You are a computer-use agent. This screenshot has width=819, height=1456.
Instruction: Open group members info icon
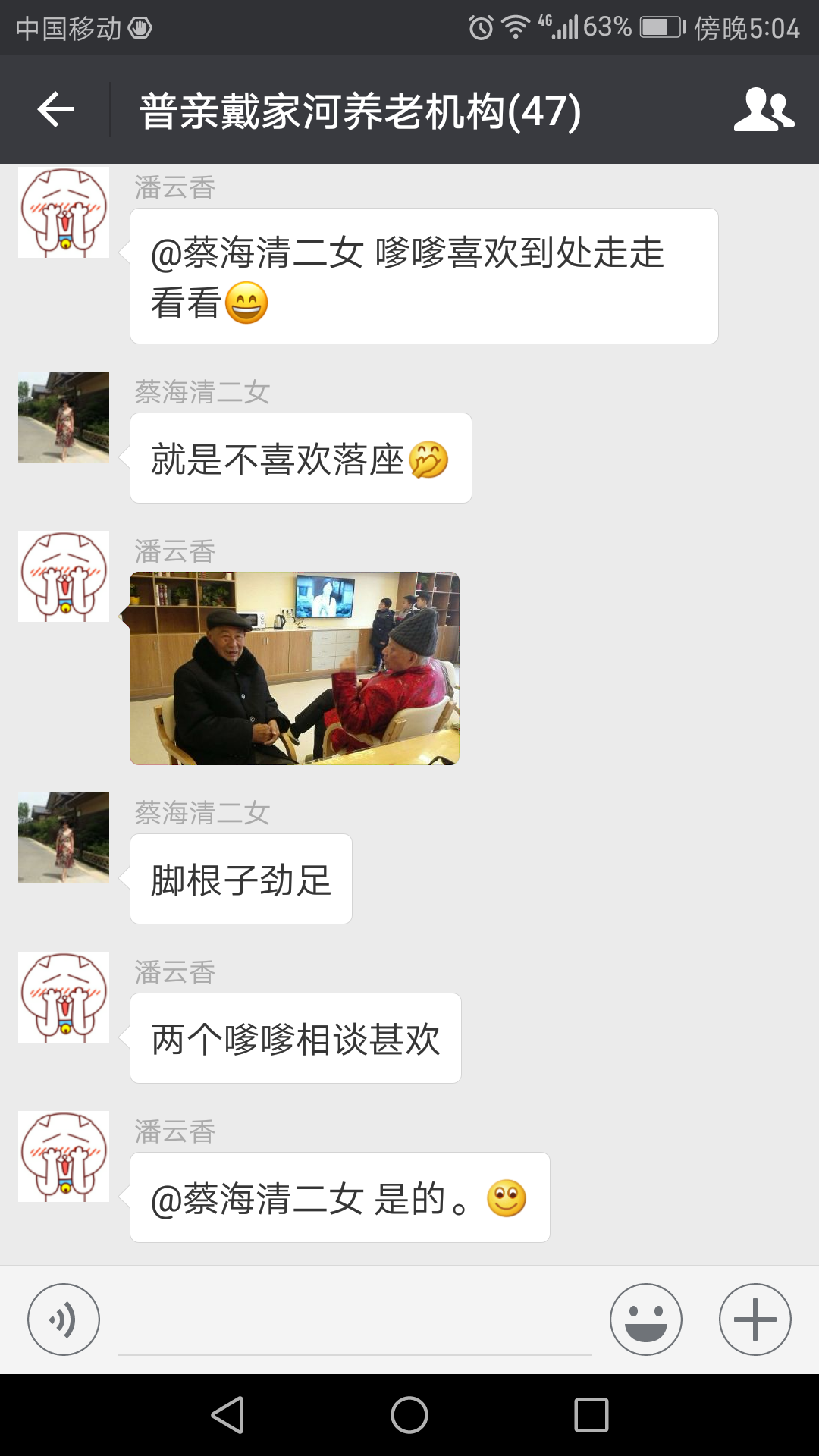click(764, 110)
